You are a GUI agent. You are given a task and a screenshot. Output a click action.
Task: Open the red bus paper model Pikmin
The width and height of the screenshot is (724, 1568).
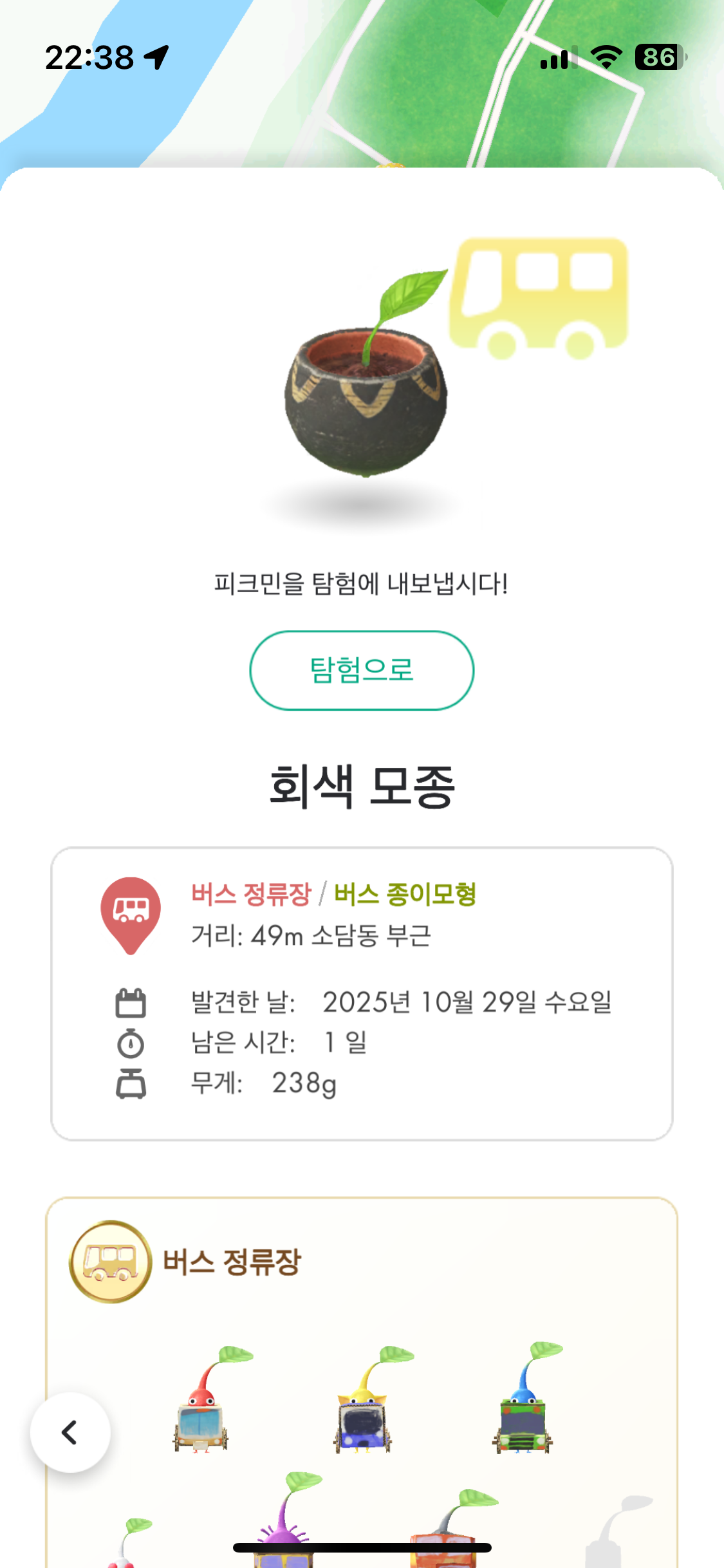[202, 1403]
